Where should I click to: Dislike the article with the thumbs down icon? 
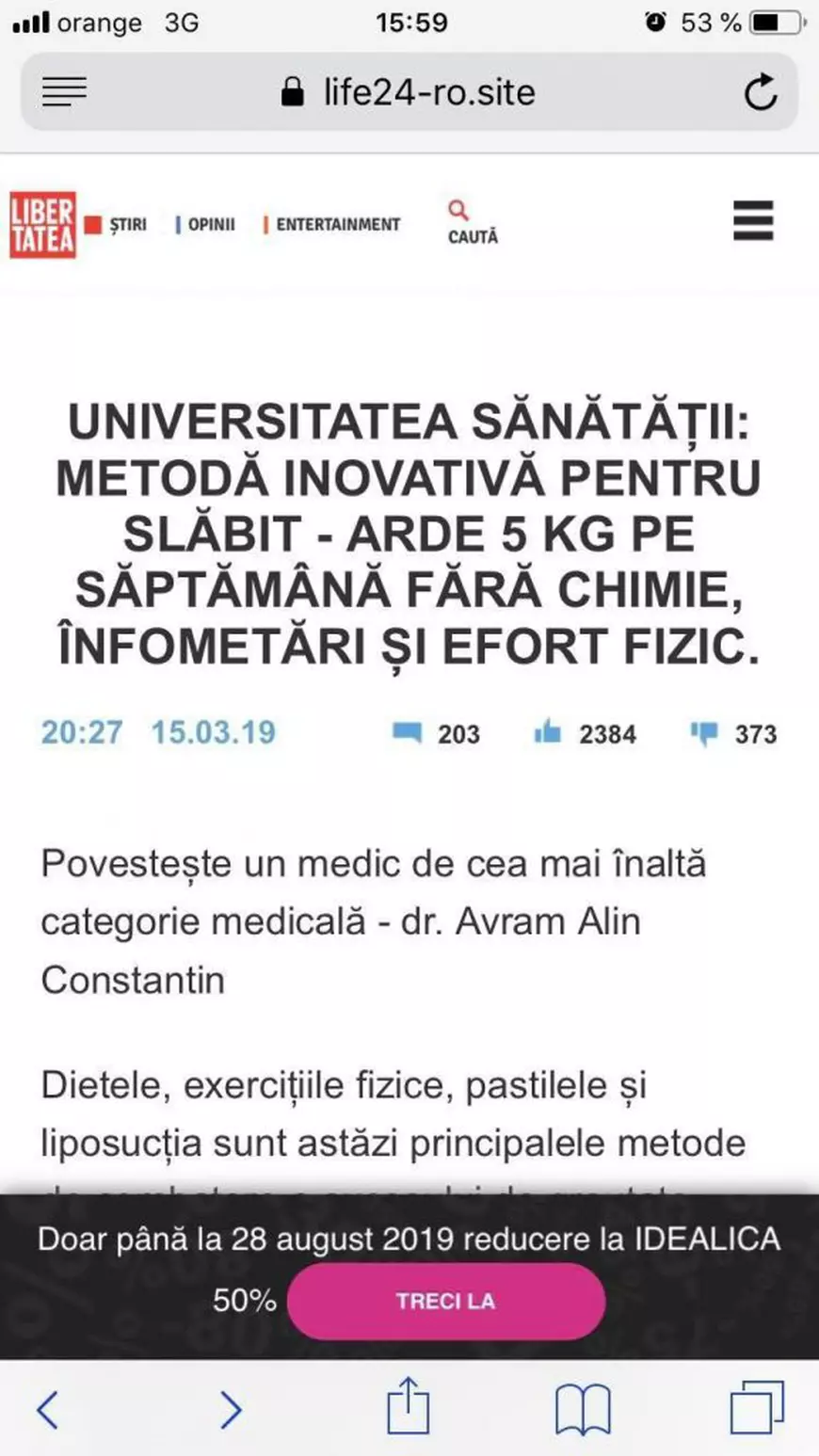point(701,733)
